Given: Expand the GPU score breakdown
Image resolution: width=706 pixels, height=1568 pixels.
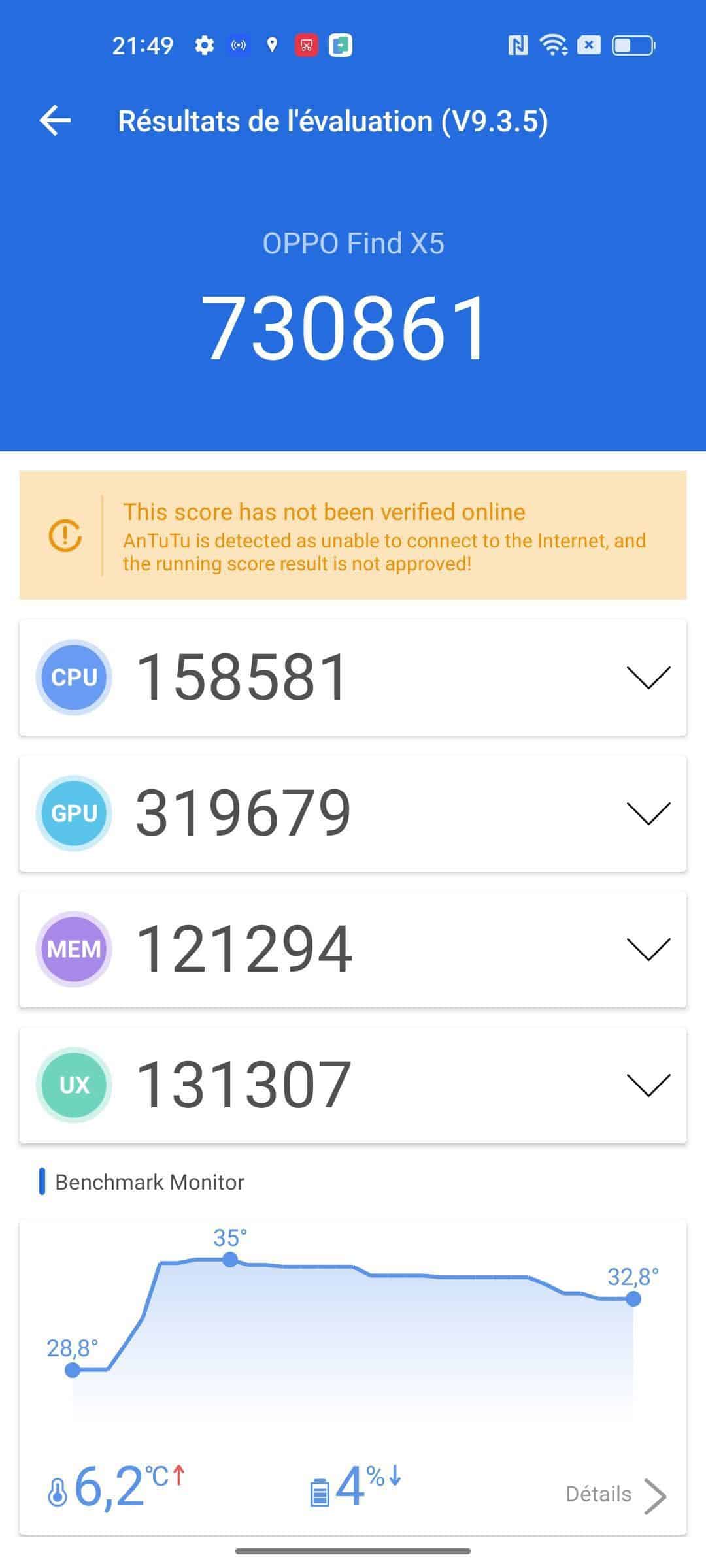Looking at the screenshot, I should pos(648,813).
